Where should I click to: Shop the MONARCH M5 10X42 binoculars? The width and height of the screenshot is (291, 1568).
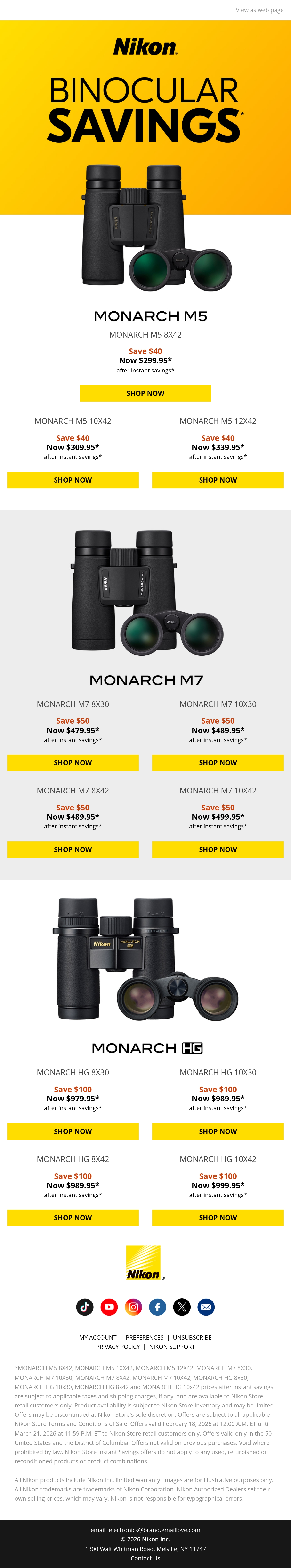[x=73, y=480]
